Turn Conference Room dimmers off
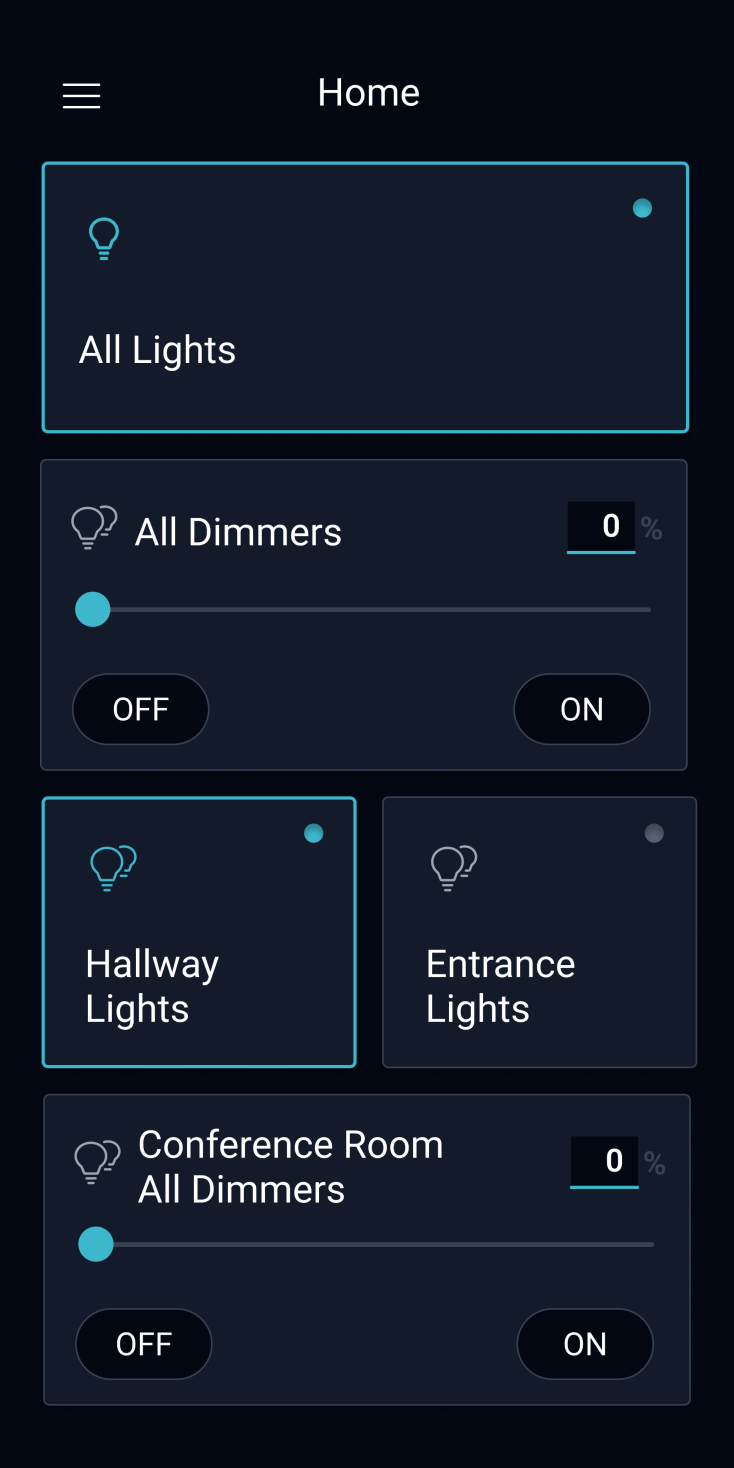734x1468 pixels. (x=144, y=1344)
